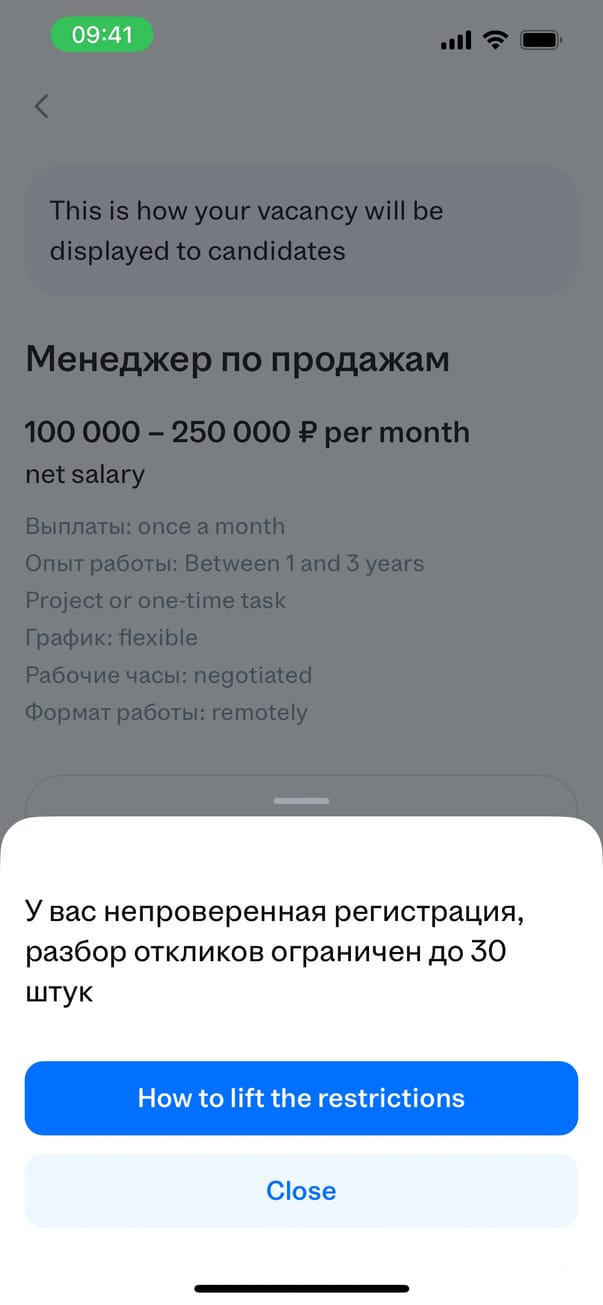Tap the bottom sheet drag handle
Image resolution: width=603 pixels, height=1305 pixels.
(x=301, y=800)
